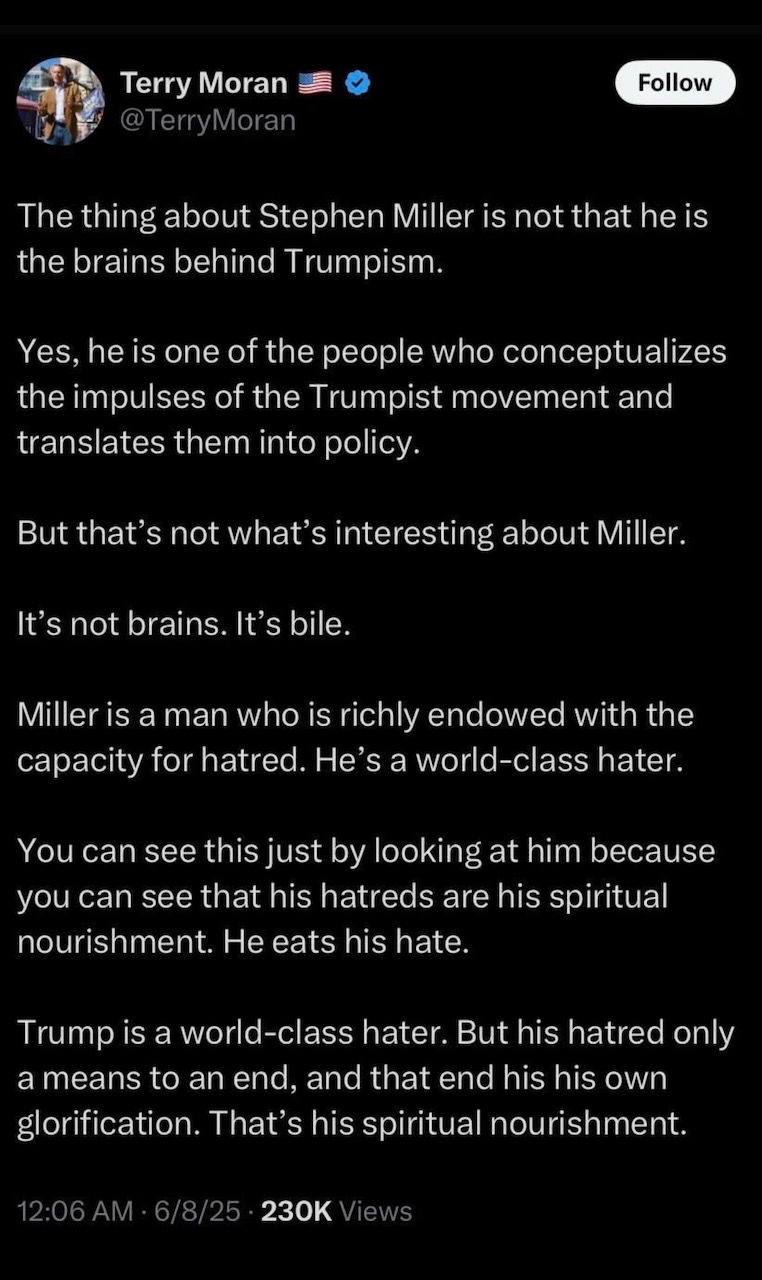Follow Terry Moran's account
762x1280 pixels.
(x=674, y=83)
